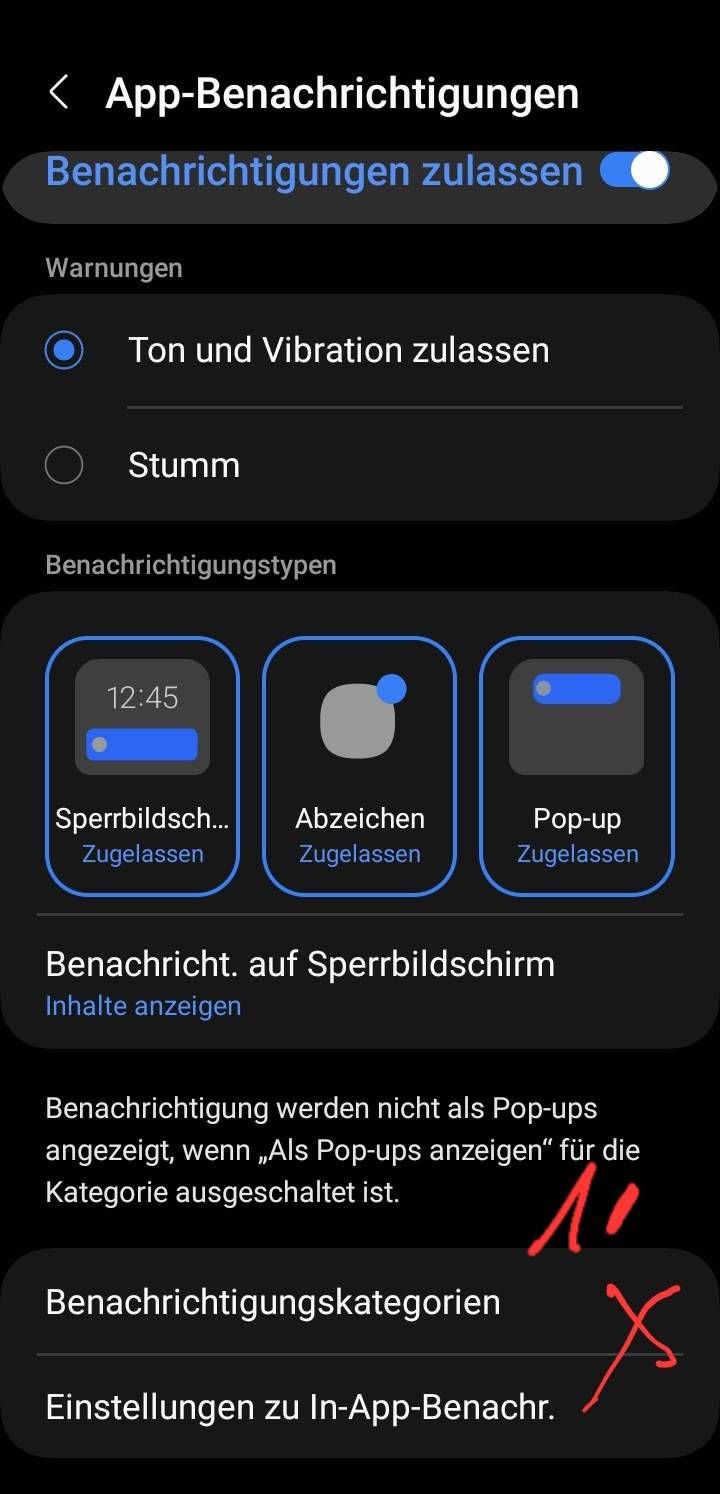The height and width of the screenshot is (1494, 720).
Task: Select the Ton und Vibration zulassen option
Action: coord(63,350)
